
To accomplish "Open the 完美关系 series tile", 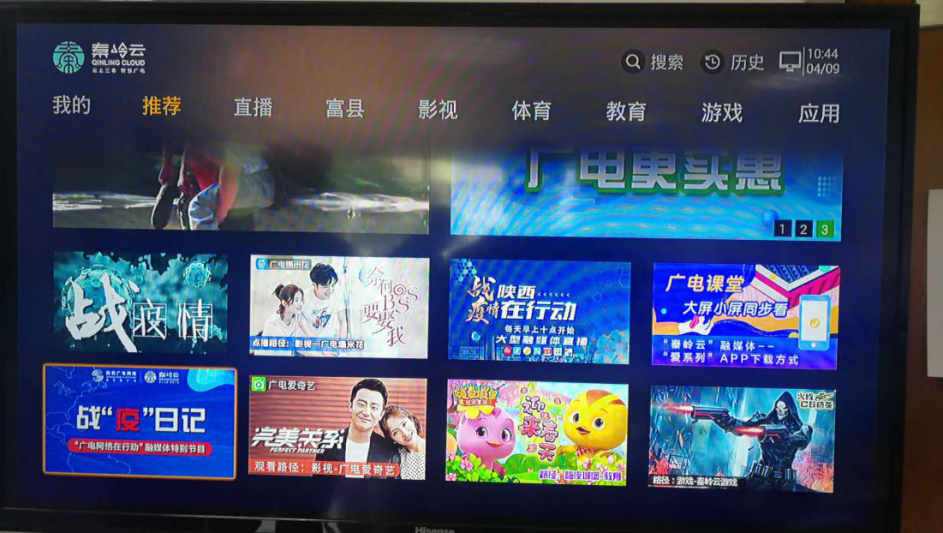I will (338, 427).
